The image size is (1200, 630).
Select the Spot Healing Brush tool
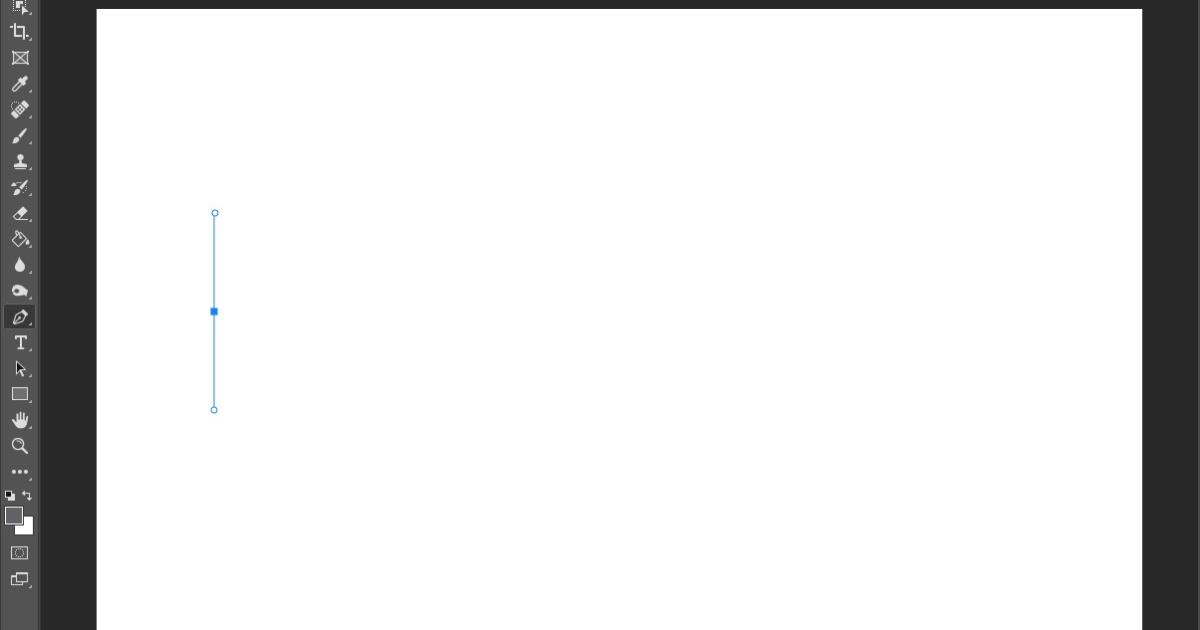[x=19, y=110]
